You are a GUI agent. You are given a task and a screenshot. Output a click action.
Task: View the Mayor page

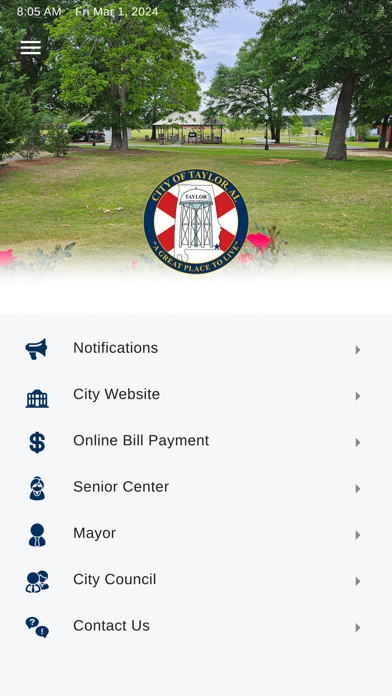point(196,534)
